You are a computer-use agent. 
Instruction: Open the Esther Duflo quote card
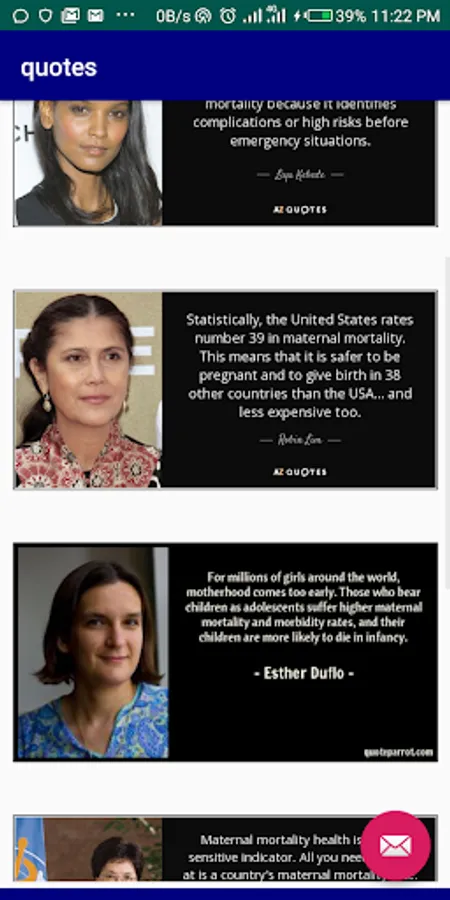[x=225, y=652]
